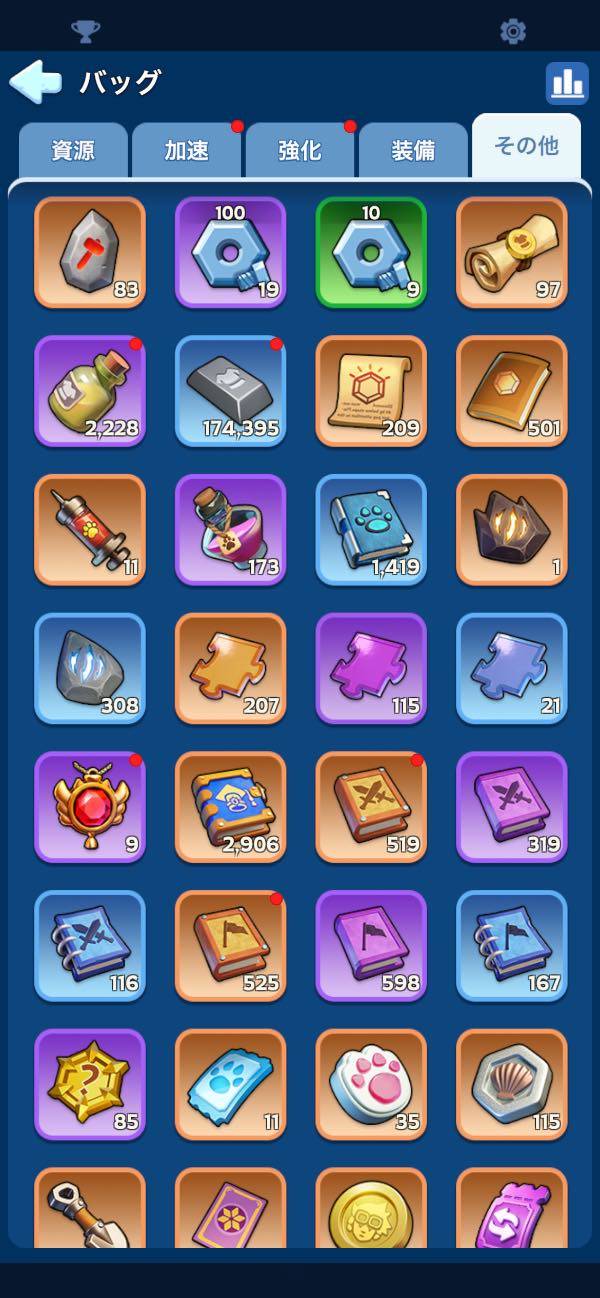Switch to the 加速 tab

(186, 150)
